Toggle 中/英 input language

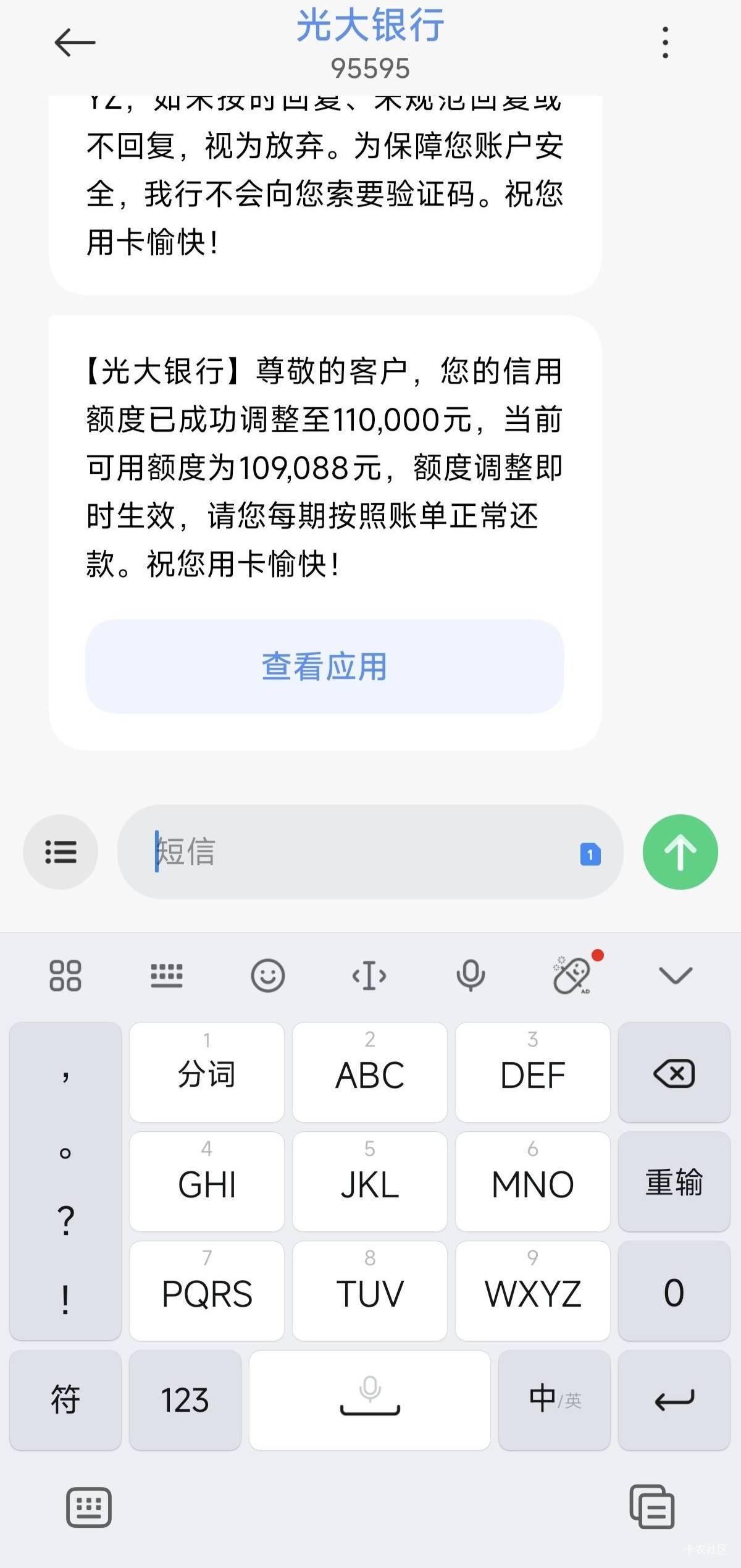(555, 1400)
